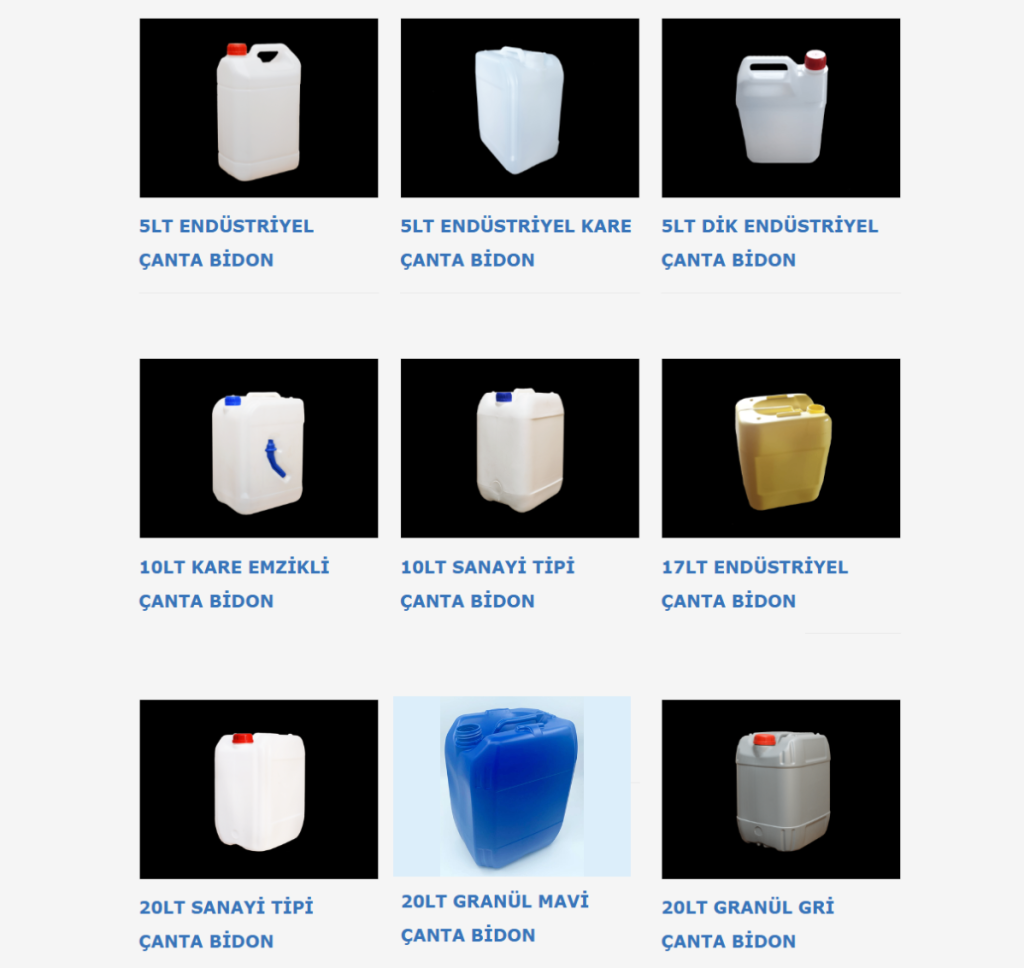View the 5LT Dik Endüstriyel Çanta Bidon image
This screenshot has height=968, width=1024.
tap(780, 108)
